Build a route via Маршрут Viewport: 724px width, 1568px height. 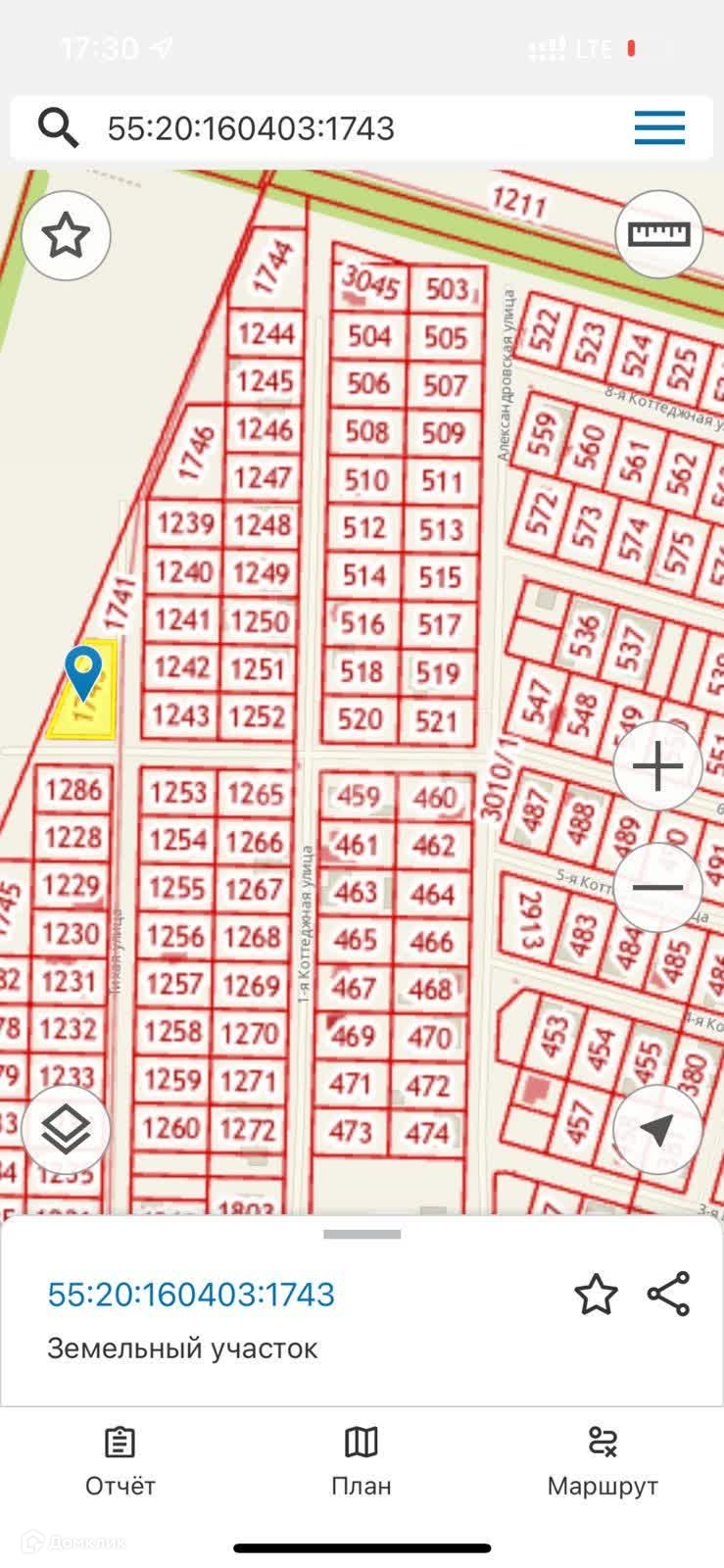point(603,1460)
